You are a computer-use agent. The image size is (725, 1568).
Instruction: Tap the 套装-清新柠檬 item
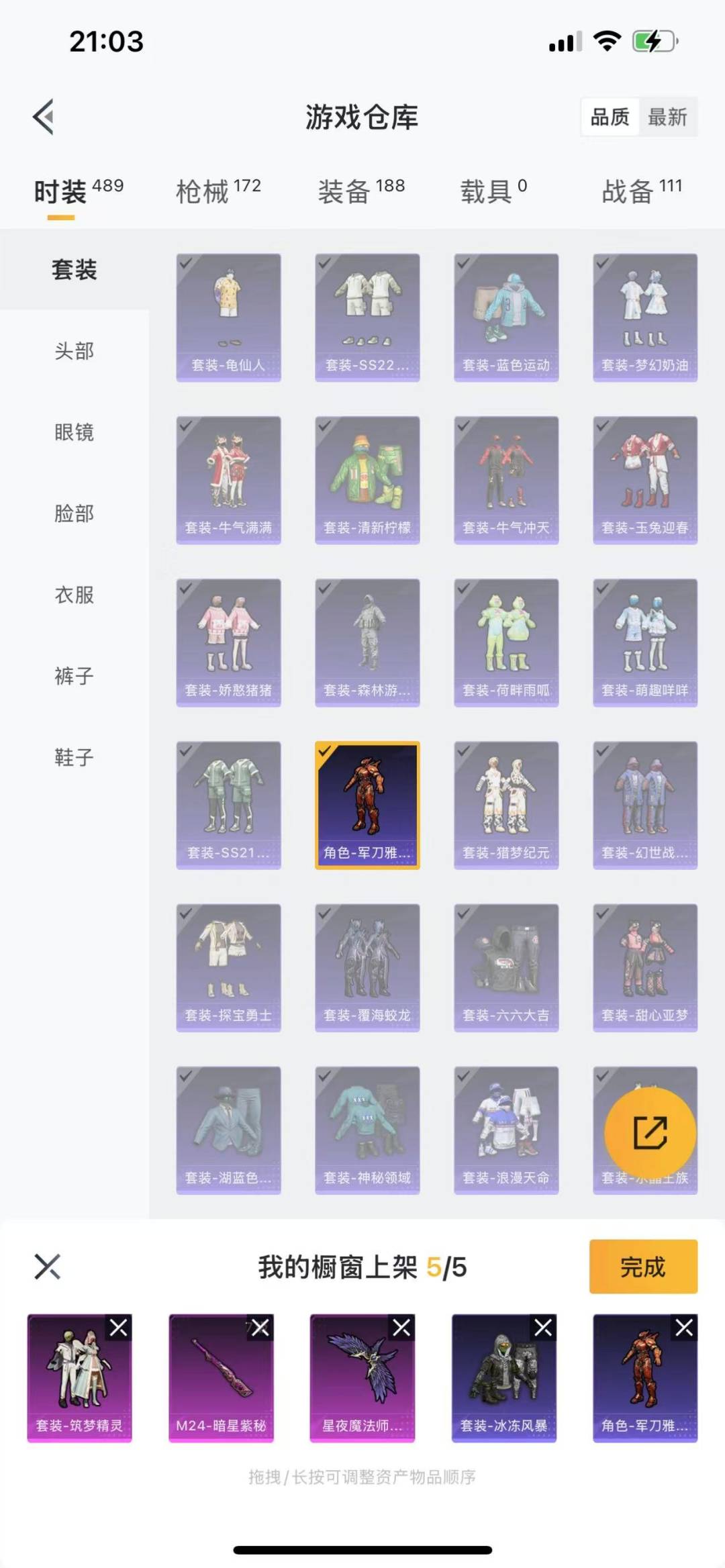pyautogui.click(x=367, y=480)
